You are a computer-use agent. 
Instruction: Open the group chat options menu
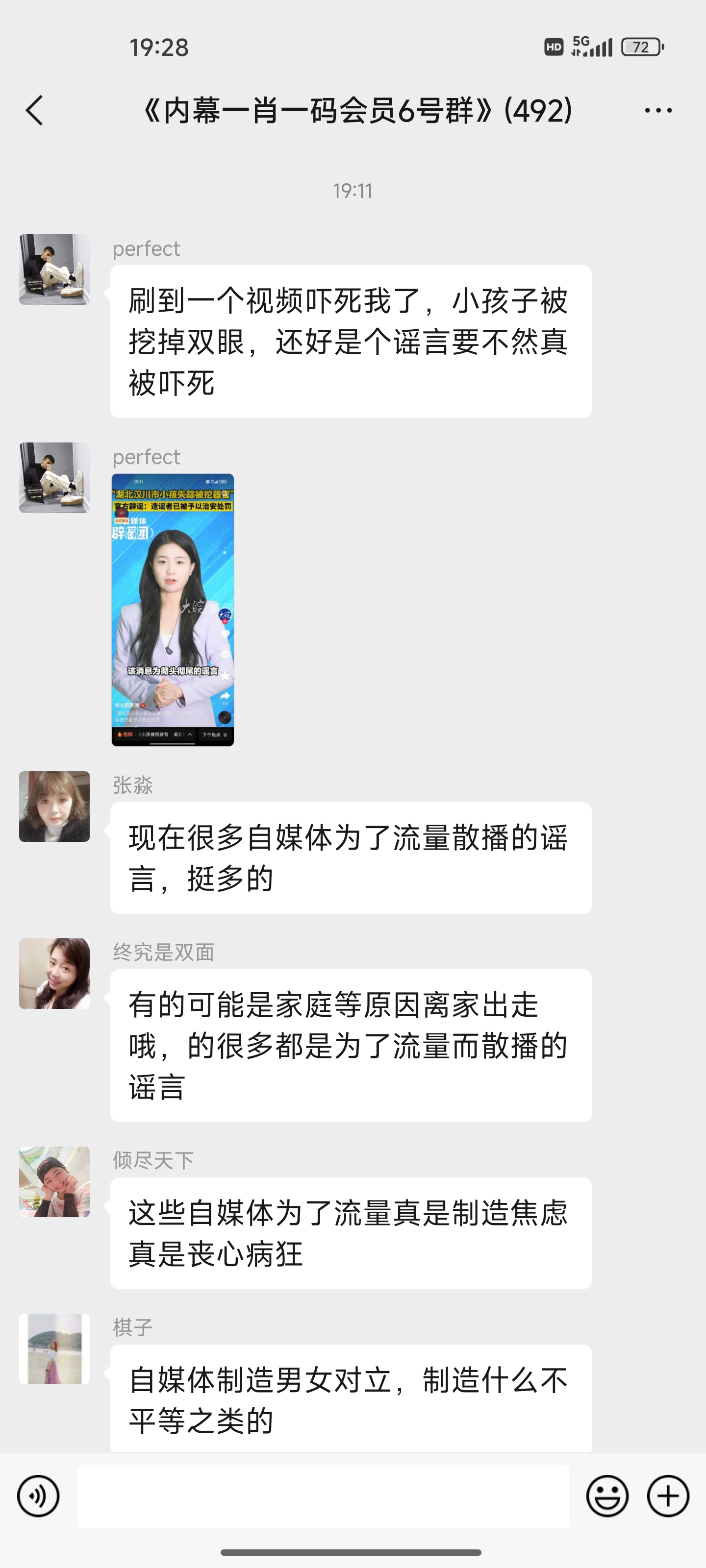658,110
